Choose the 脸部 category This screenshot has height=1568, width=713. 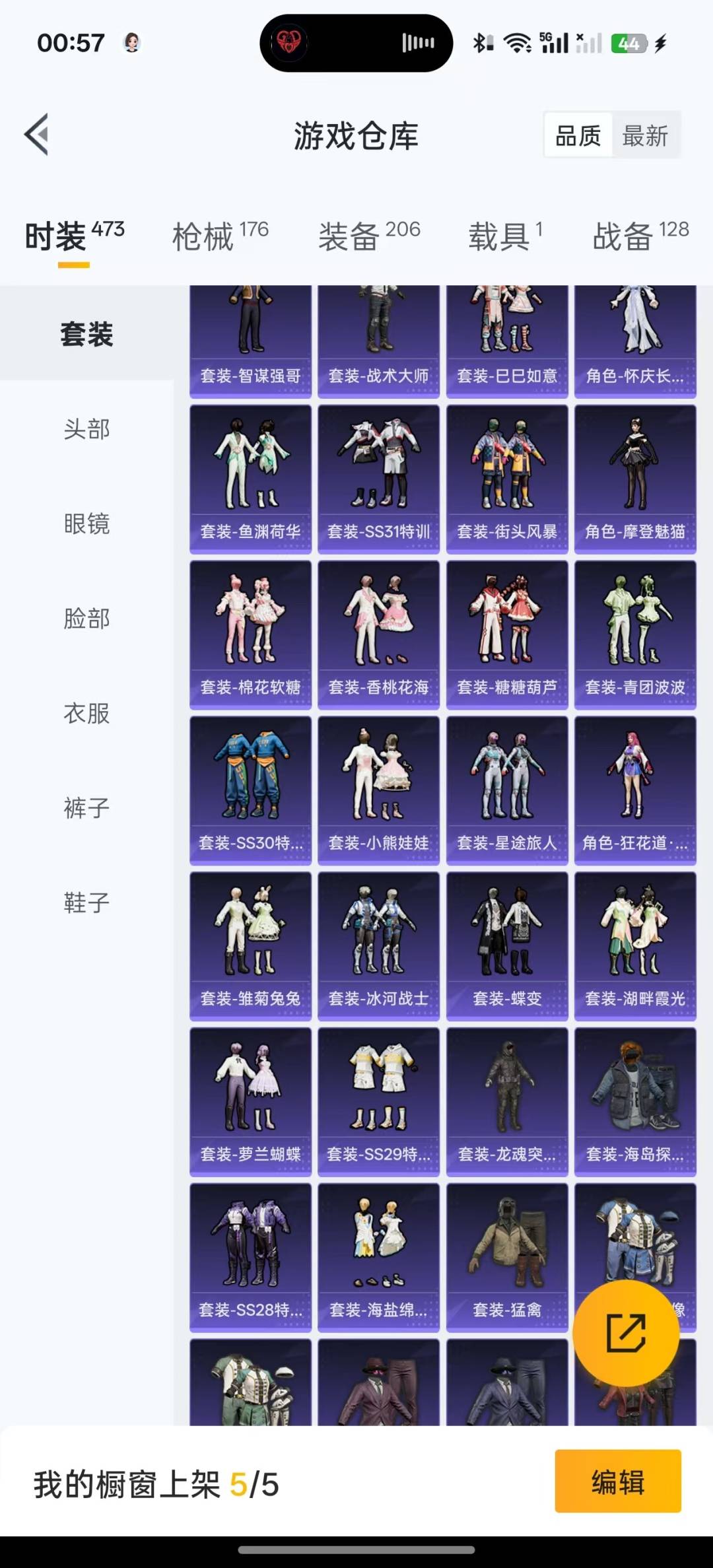tap(86, 619)
